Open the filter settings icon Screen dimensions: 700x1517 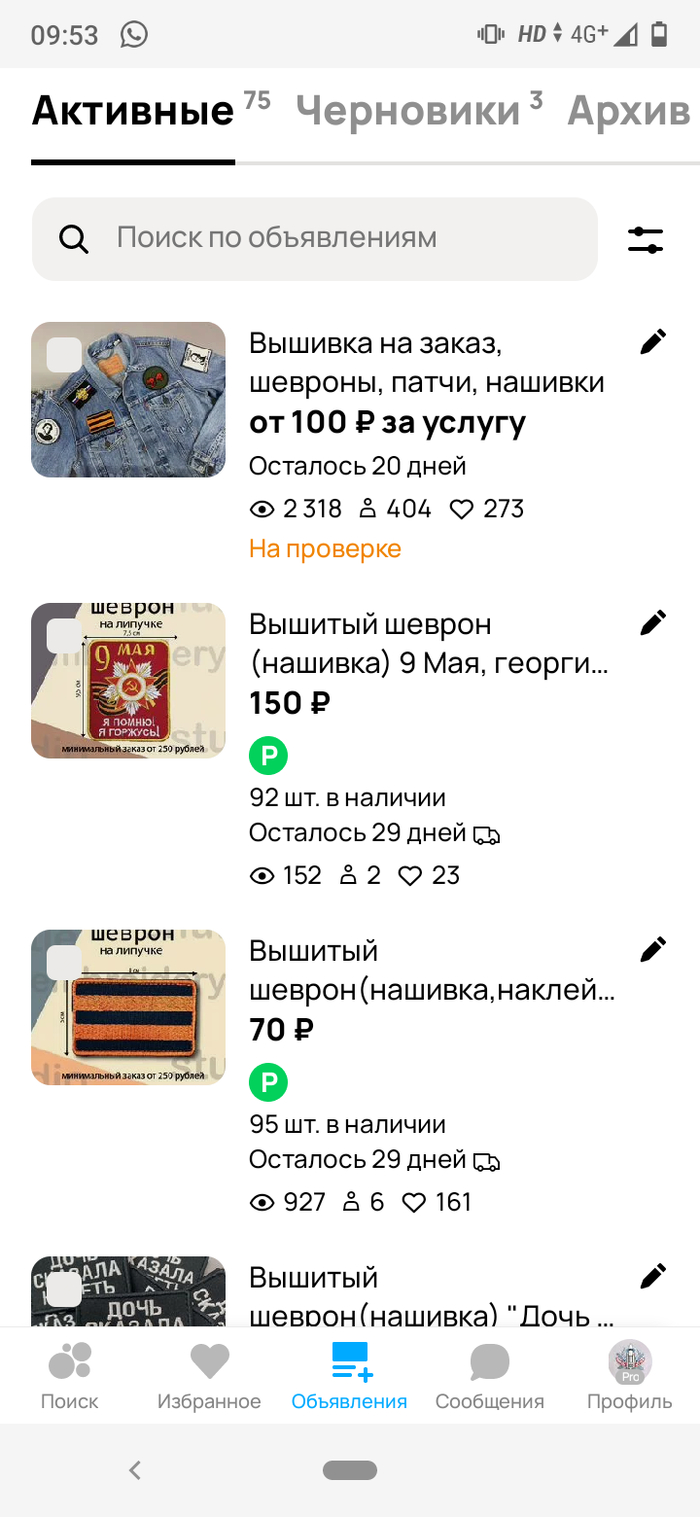pyautogui.click(x=645, y=239)
